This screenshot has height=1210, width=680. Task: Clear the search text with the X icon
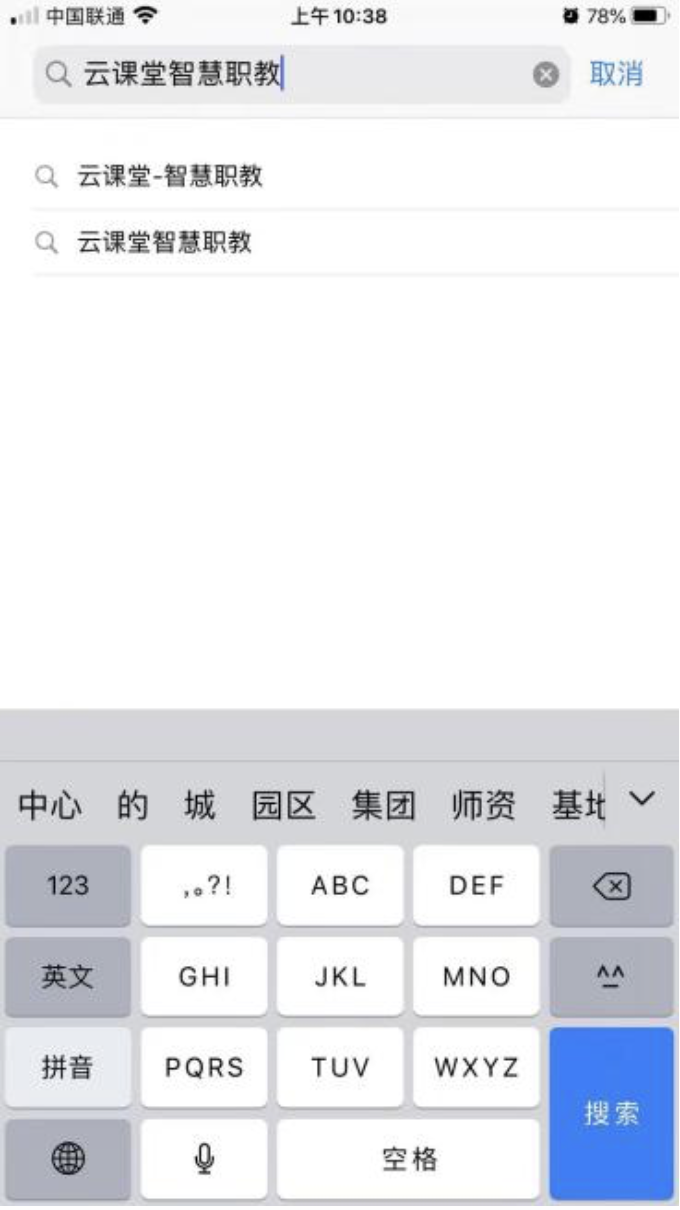(545, 75)
